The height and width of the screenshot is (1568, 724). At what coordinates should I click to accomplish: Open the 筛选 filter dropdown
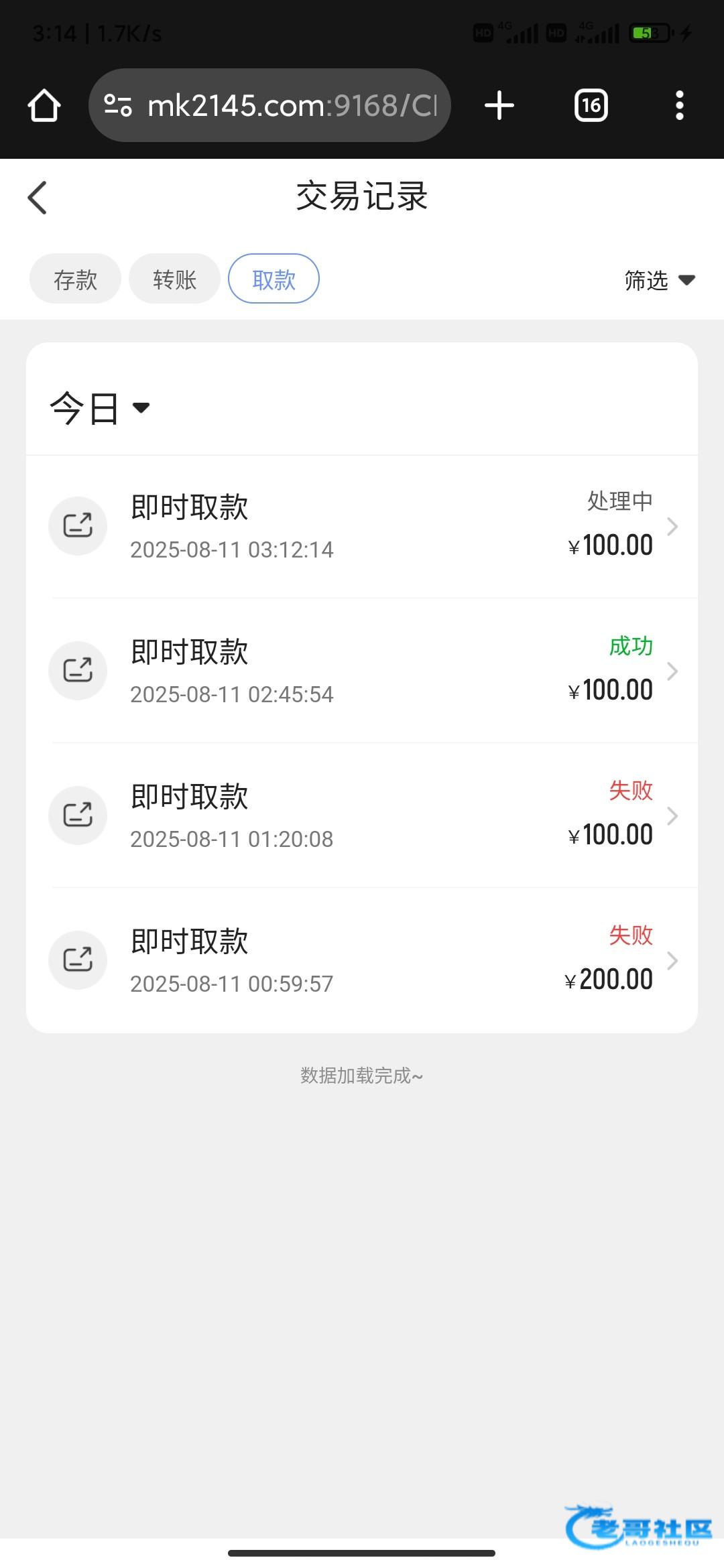pyautogui.click(x=658, y=280)
